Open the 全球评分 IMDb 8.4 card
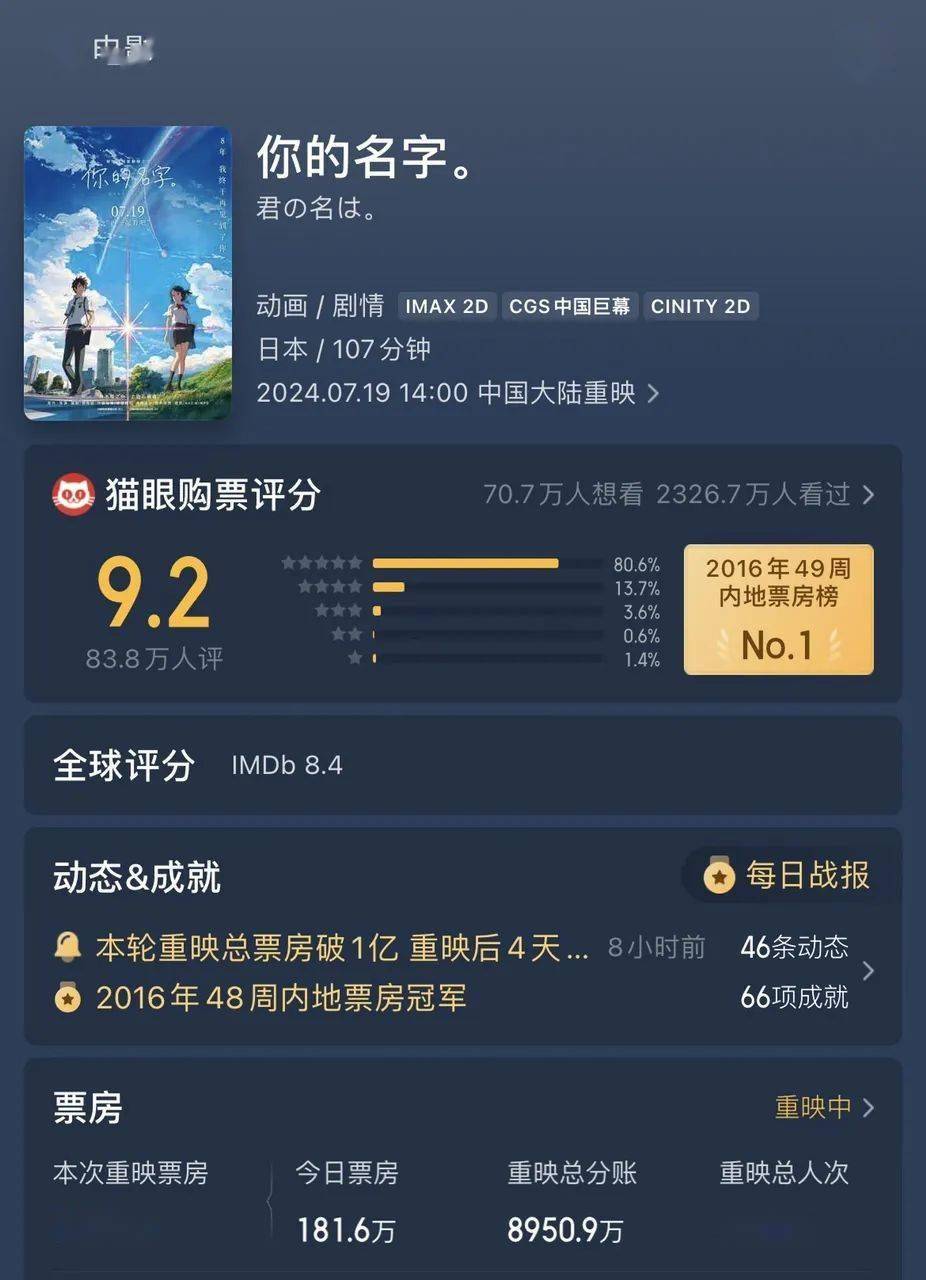Screen dimensions: 926x1280 point(462,766)
